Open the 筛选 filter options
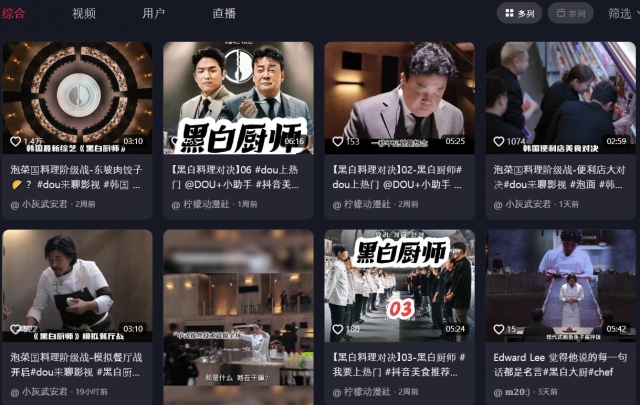 pos(620,13)
